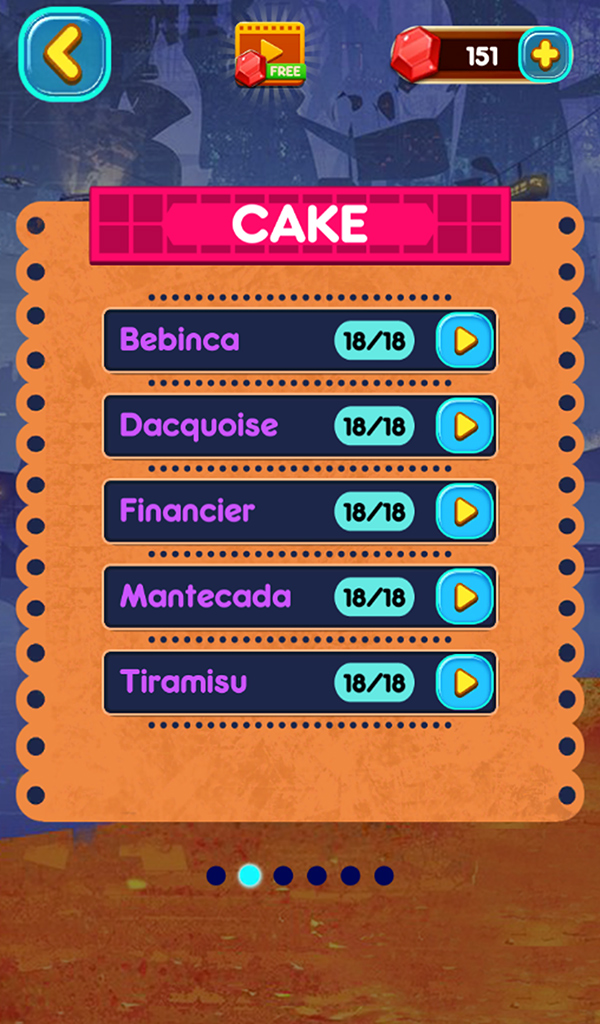
Task: Start the Financier level pack
Action: tap(465, 512)
